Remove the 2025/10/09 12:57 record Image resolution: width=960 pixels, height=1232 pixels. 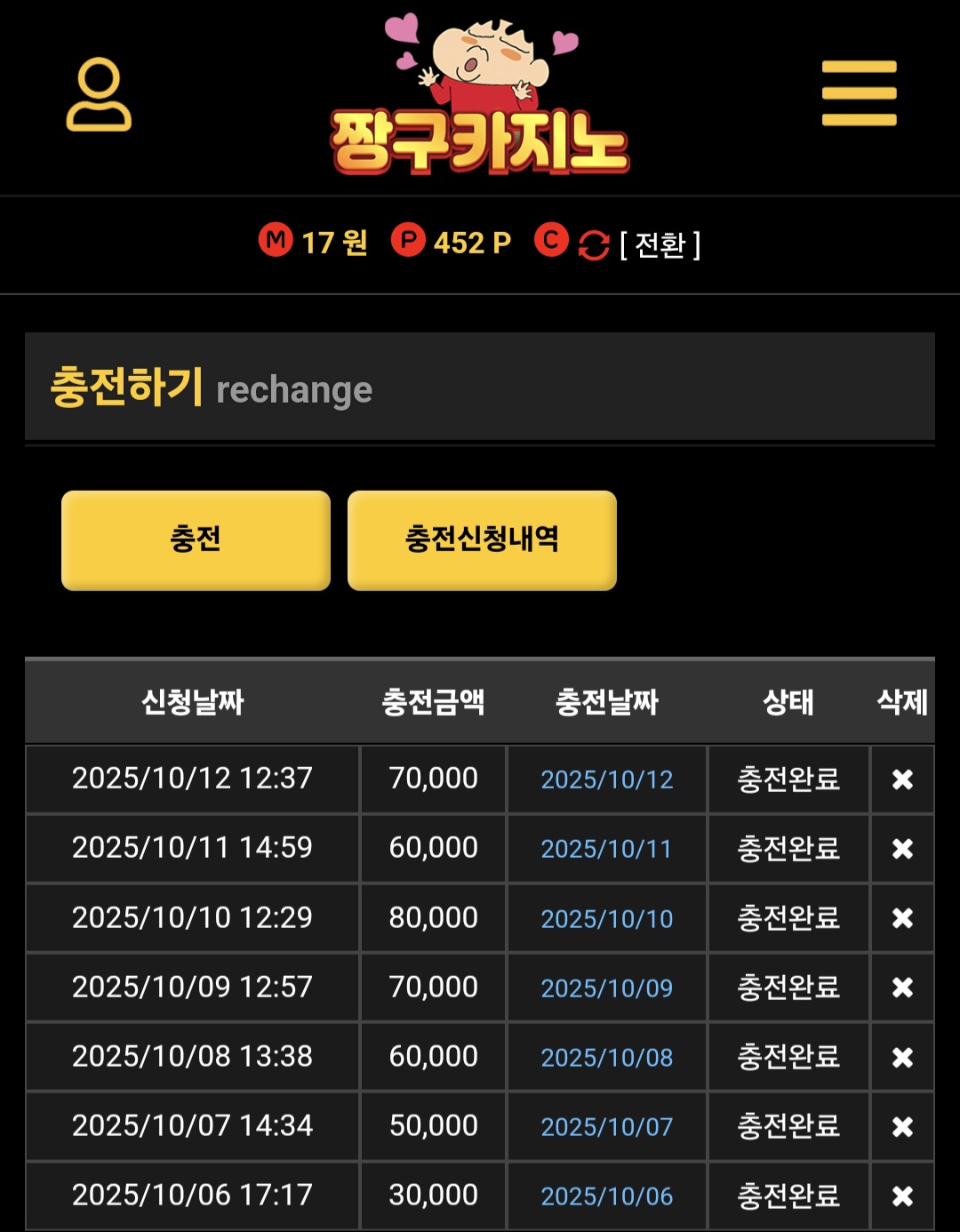coord(902,988)
